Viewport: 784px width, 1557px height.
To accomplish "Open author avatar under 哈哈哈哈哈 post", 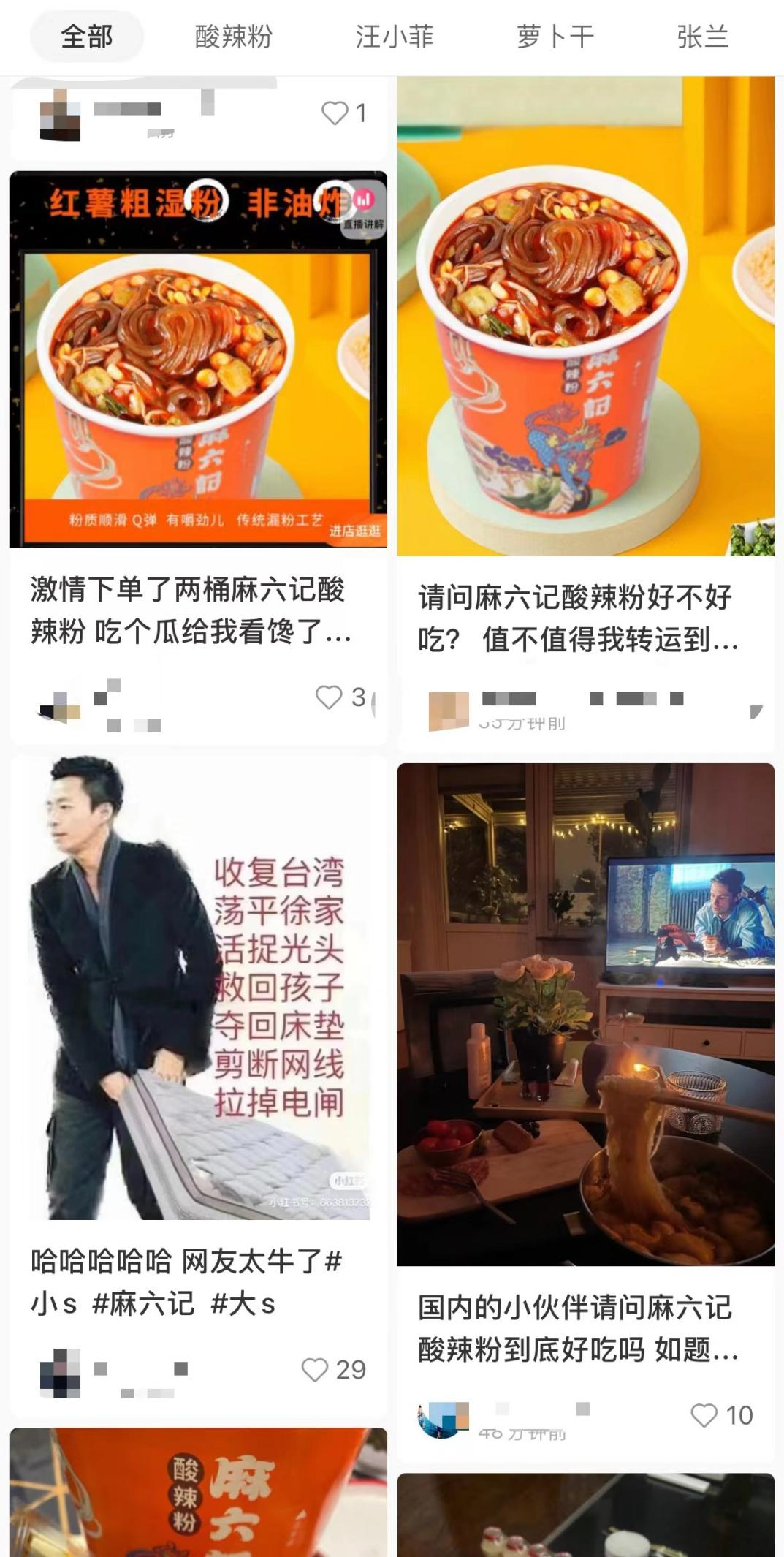I will (x=60, y=1373).
